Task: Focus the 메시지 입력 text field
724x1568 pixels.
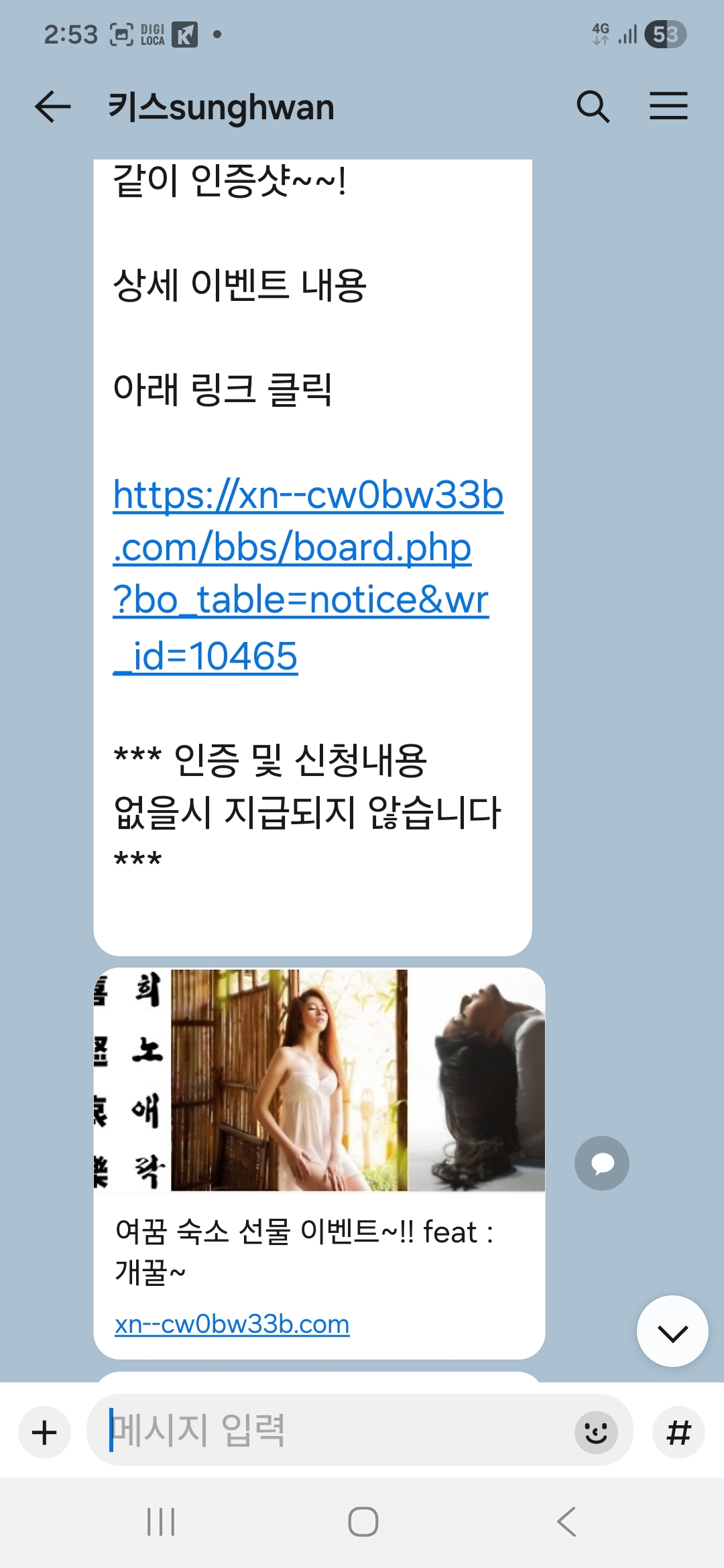Action: pos(335,1430)
